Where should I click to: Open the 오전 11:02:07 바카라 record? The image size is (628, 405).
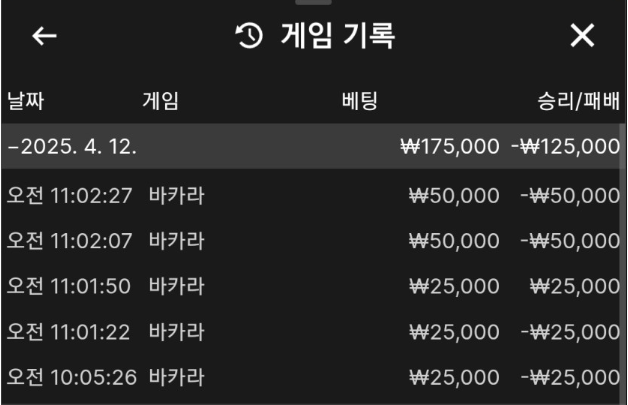click(313, 240)
